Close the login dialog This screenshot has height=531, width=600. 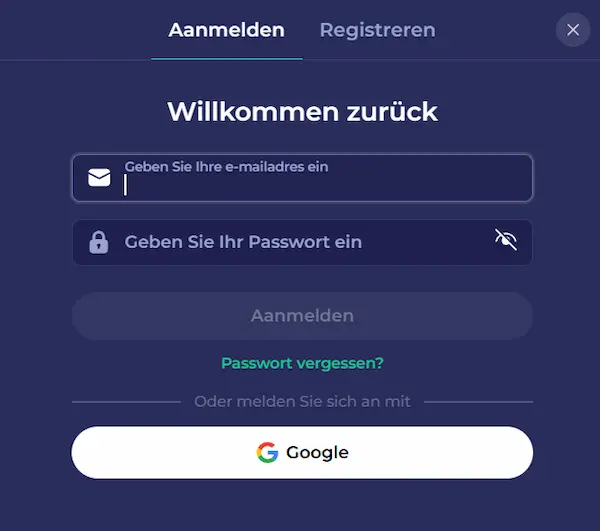tap(573, 30)
